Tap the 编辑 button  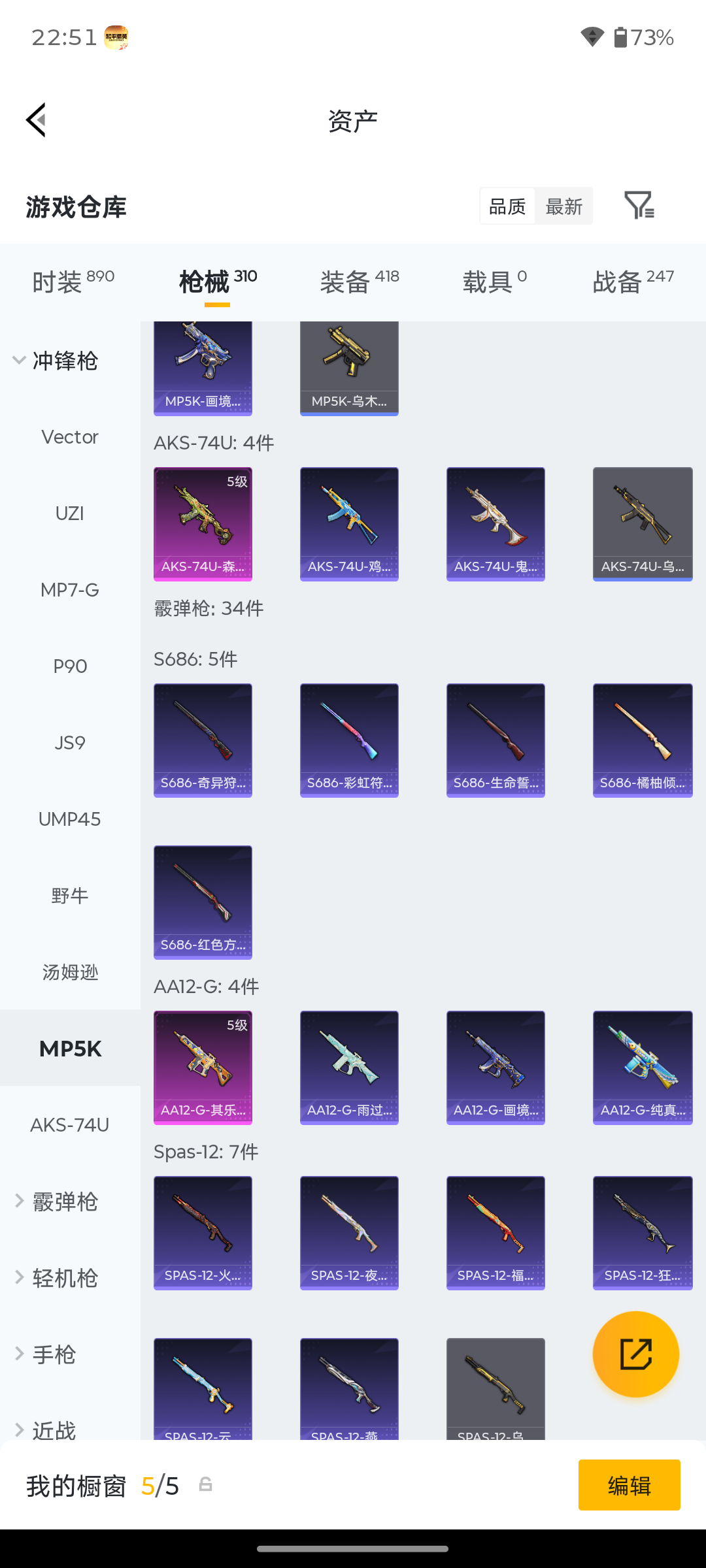pos(630,1485)
